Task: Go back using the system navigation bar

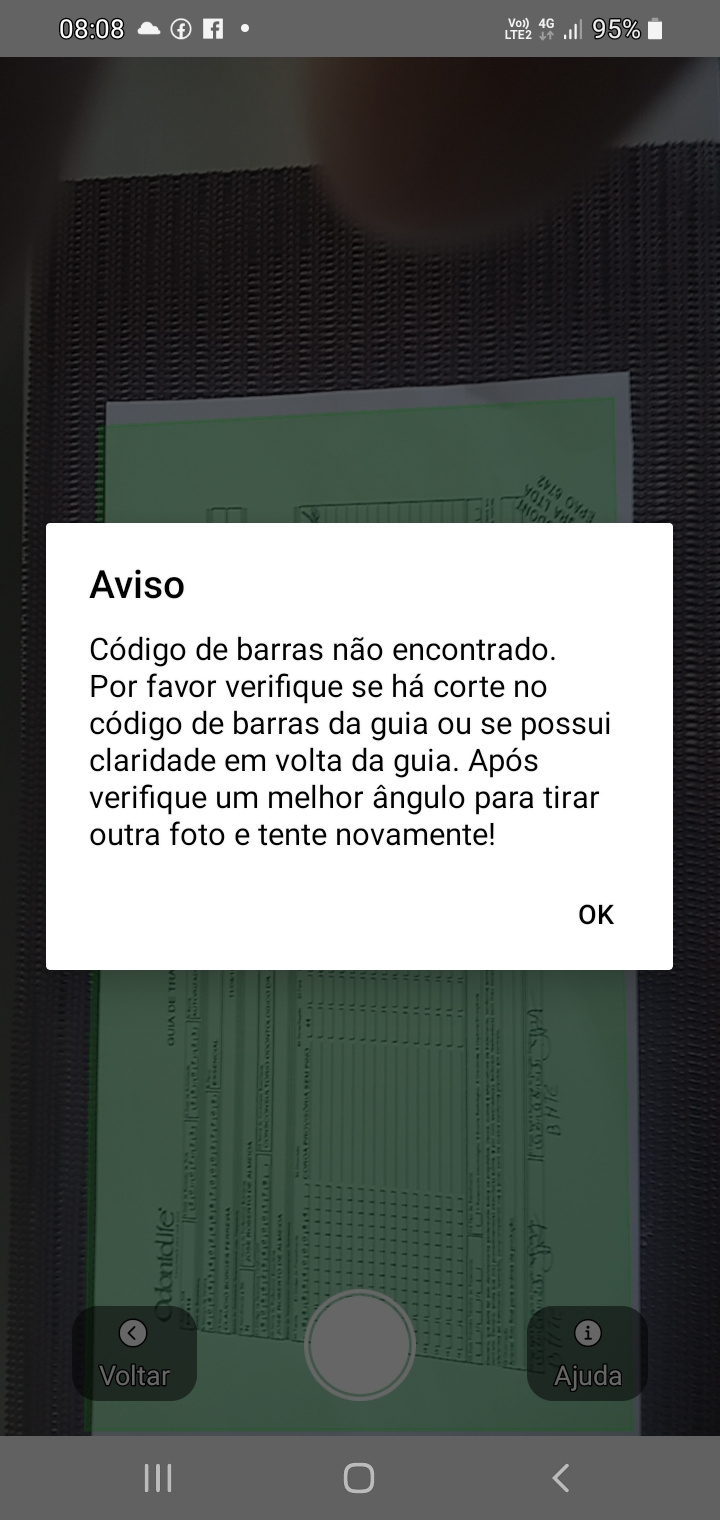Action: [x=561, y=1477]
